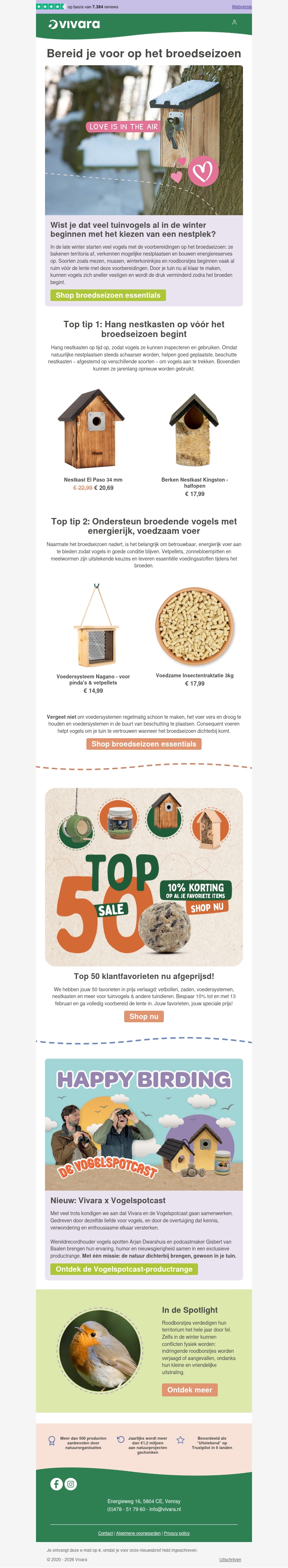Tap Uitschrijven to unsubscribe

point(230,1559)
